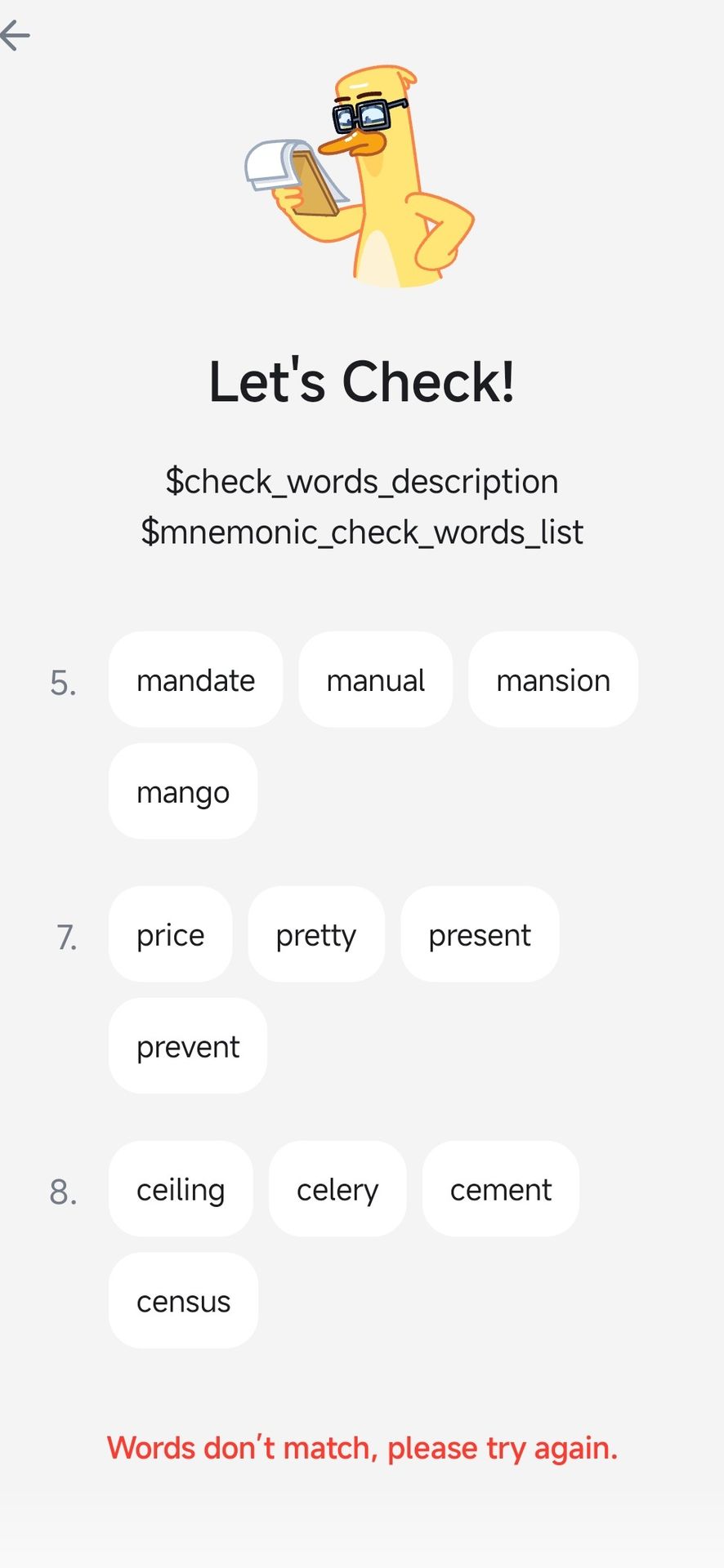Pick the "cement" chip
Screen dimensions: 724x1568
point(501,1189)
